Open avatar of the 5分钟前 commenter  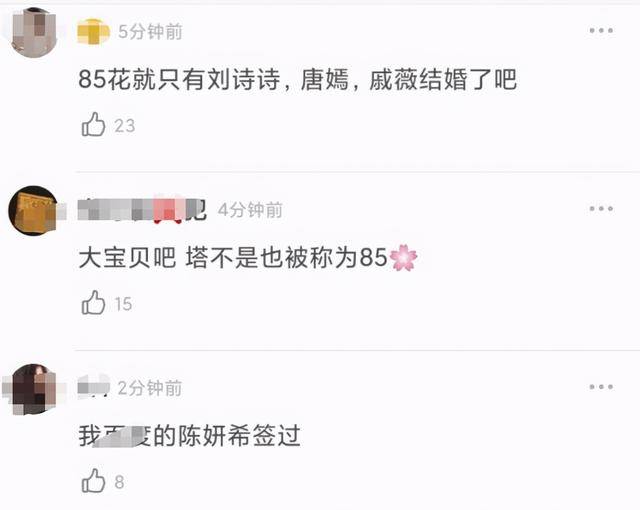coord(33,32)
